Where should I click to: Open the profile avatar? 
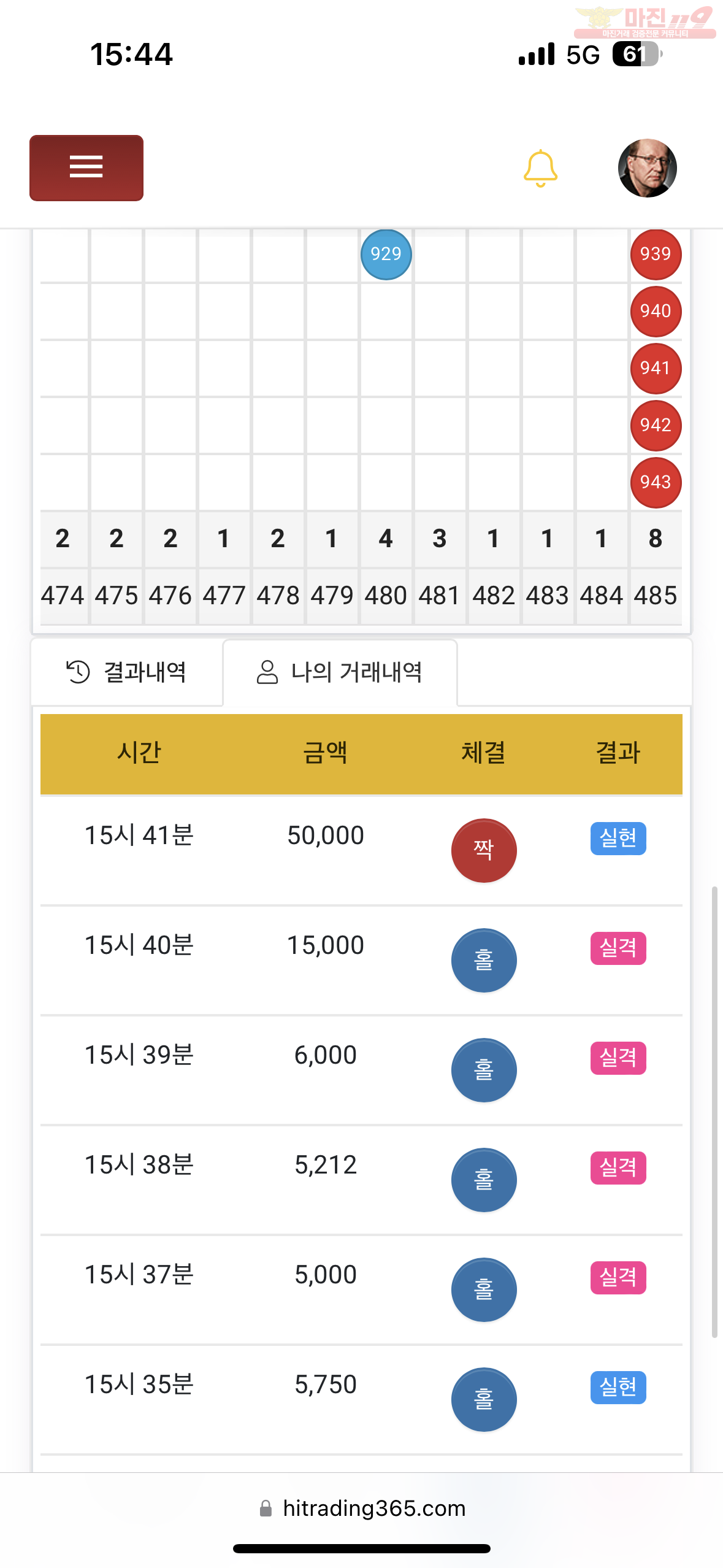647,167
